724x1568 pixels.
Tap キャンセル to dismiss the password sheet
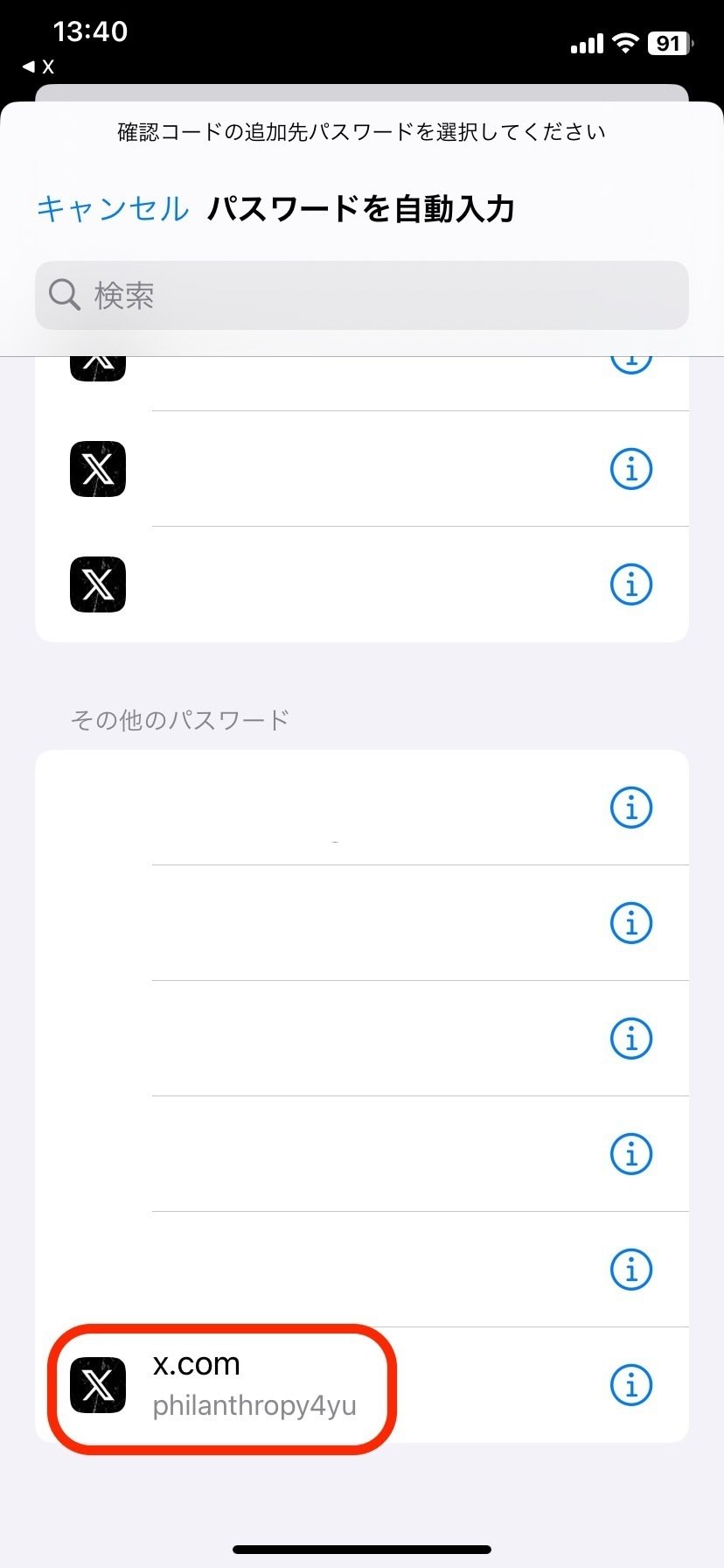[x=112, y=209]
